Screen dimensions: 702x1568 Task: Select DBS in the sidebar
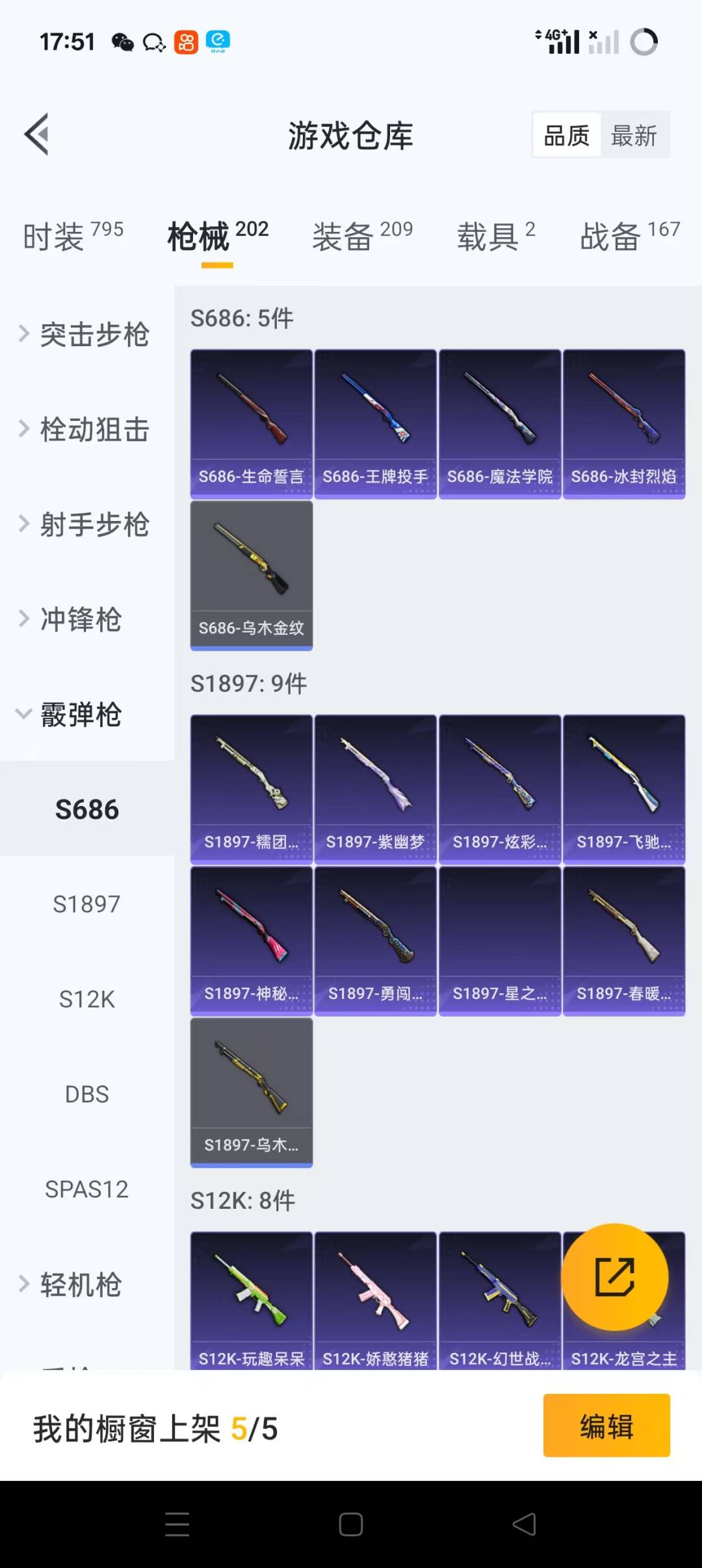click(86, 1094)
